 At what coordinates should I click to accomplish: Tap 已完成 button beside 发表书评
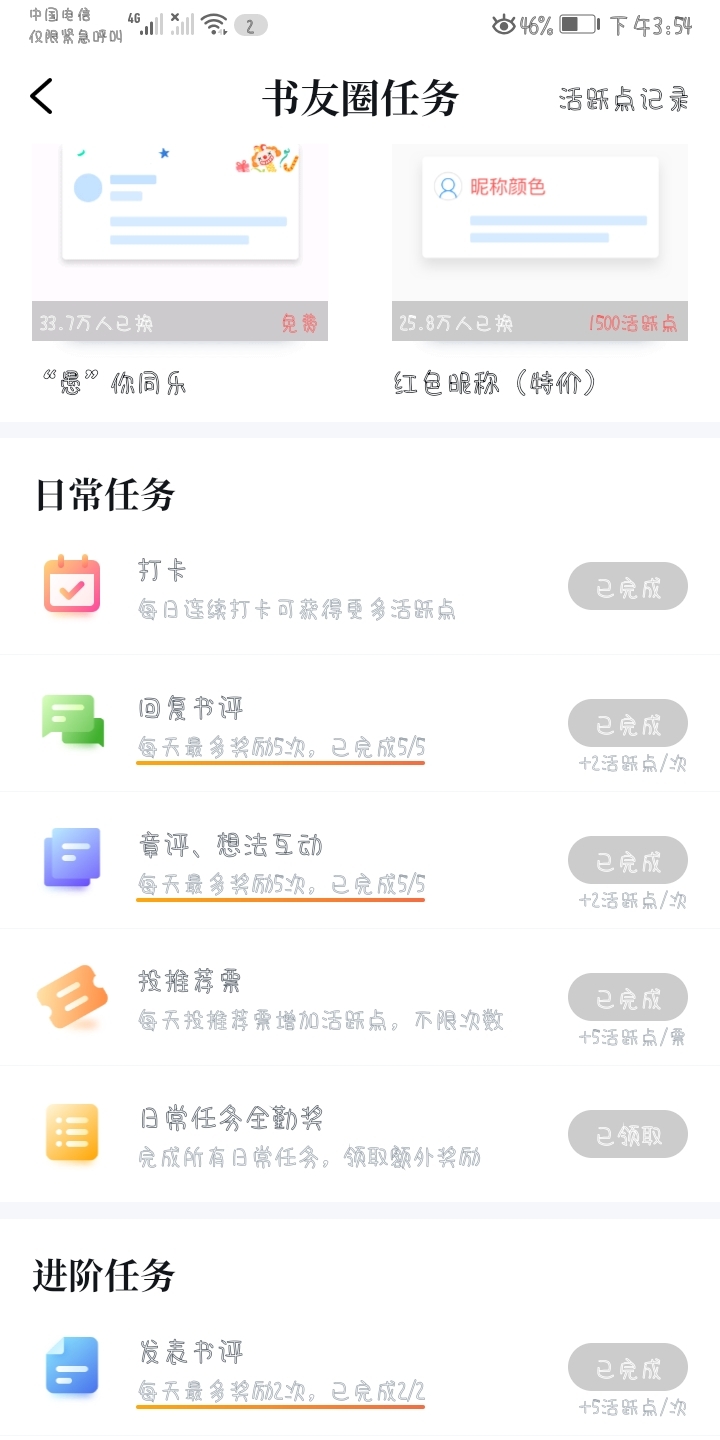tap(628, 1367)
